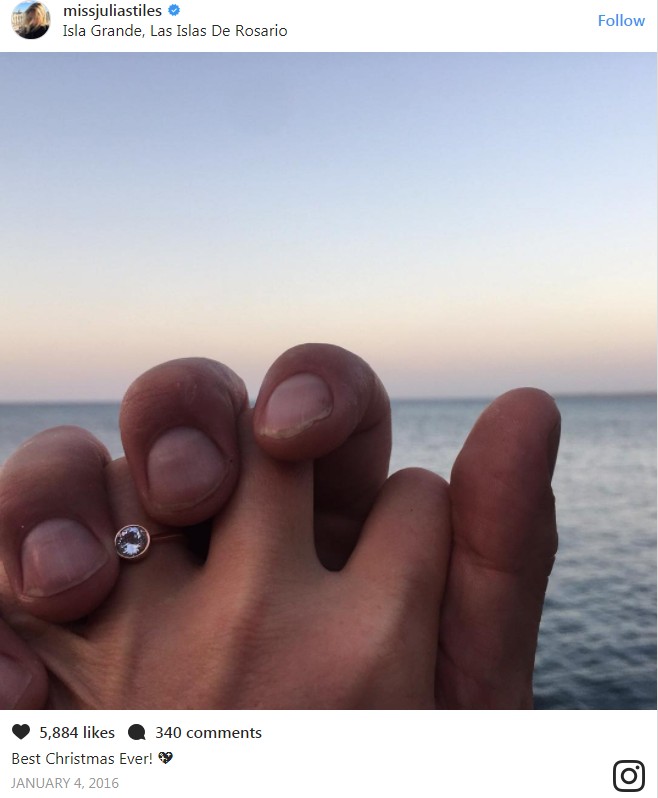View the 340 comments
Image resolution: width=658 pixels, height=798 pixels.
[x=207, y=733]
